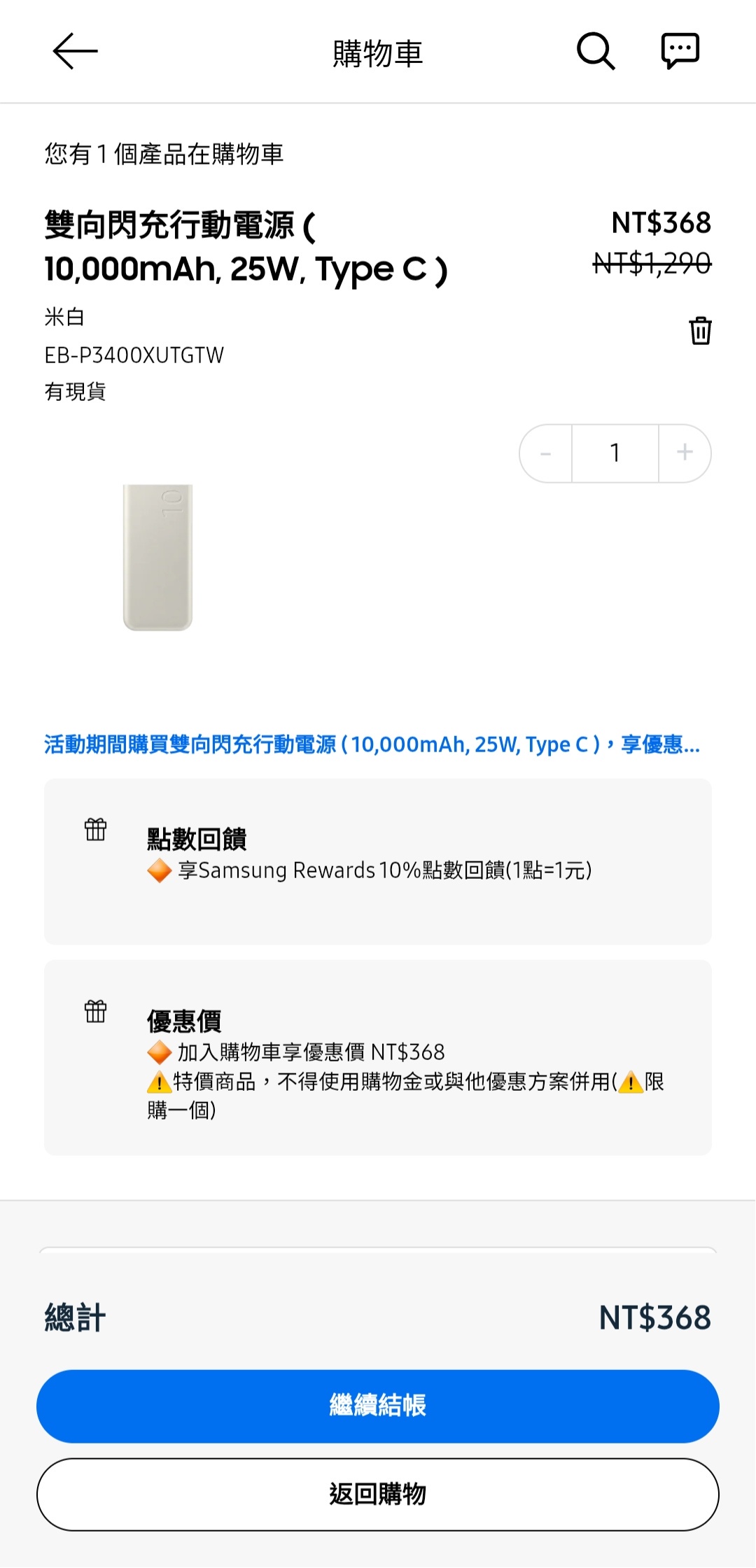Return to shopping via 返回購物
Screen dimensions: 756x1568
[378, 1494]
